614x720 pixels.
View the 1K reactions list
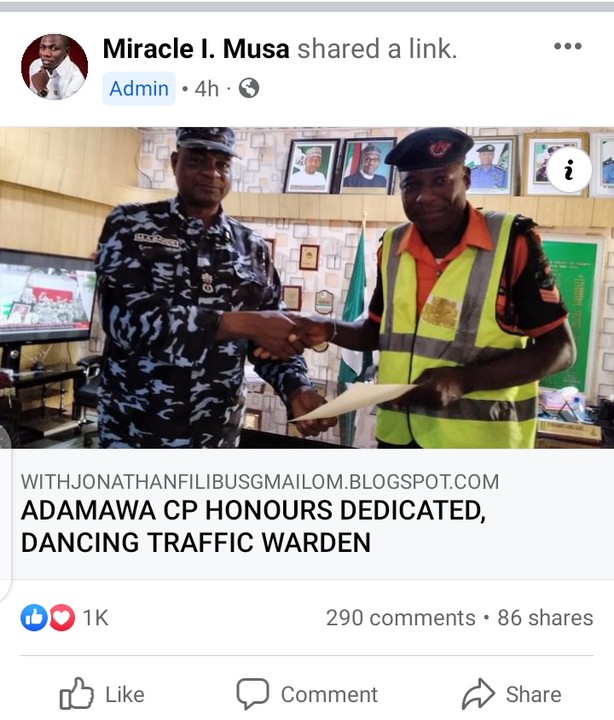[65, 618]
